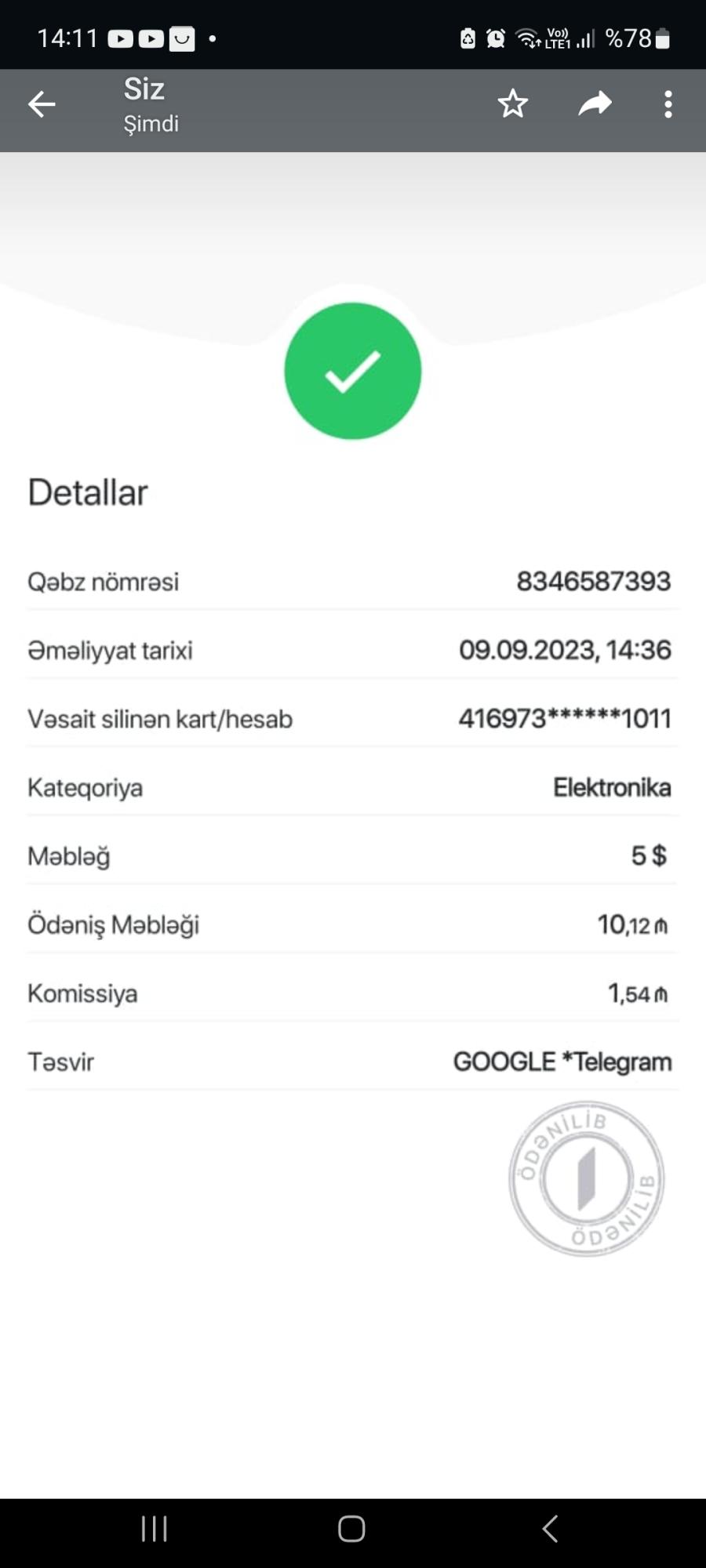
Task: Star this receipt message
Action: tap(512, 103)
